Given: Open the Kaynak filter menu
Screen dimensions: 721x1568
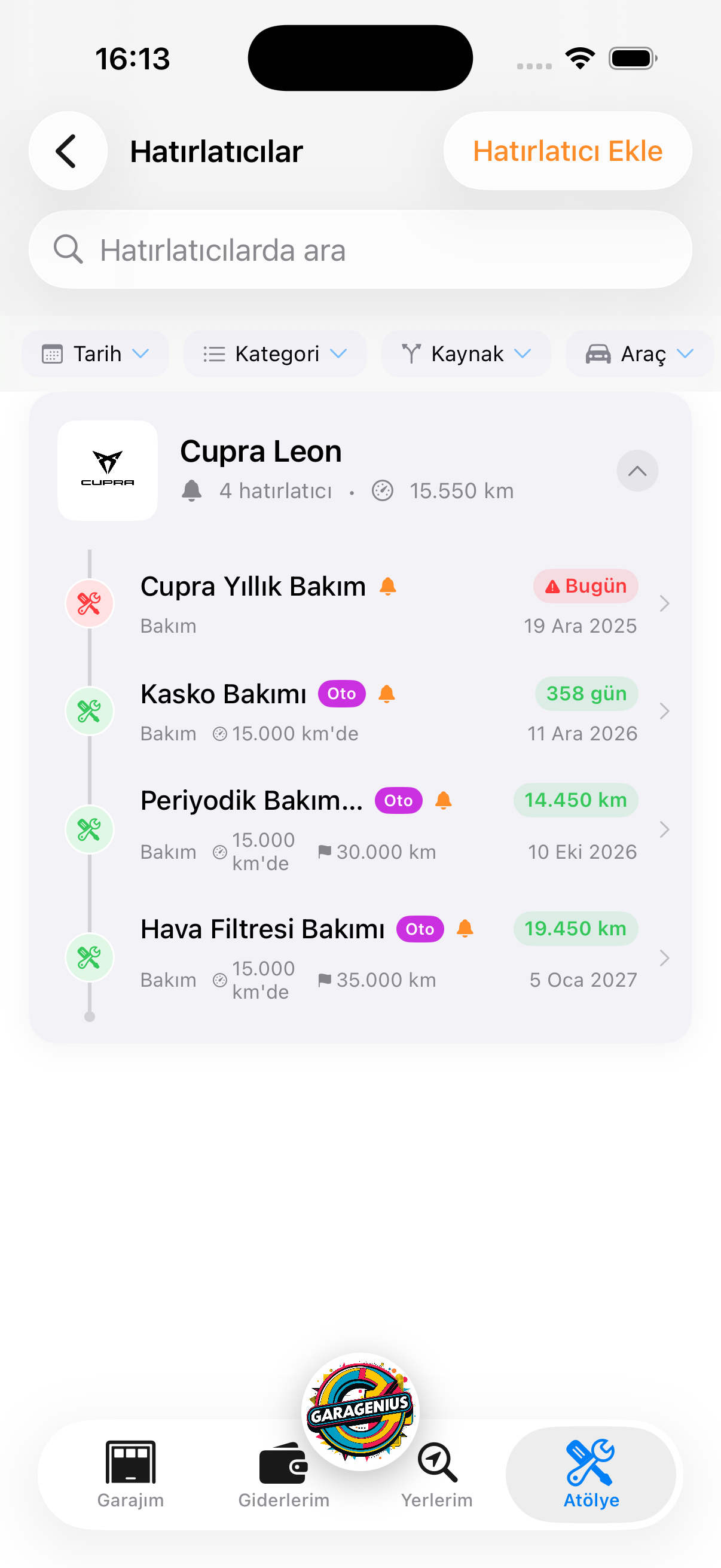Looking at the screenshot, I should click(x=466, y=353).
